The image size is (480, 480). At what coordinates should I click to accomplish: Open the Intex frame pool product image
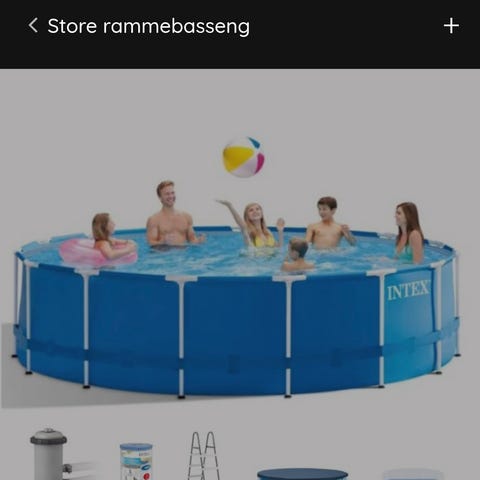point(240,274)
